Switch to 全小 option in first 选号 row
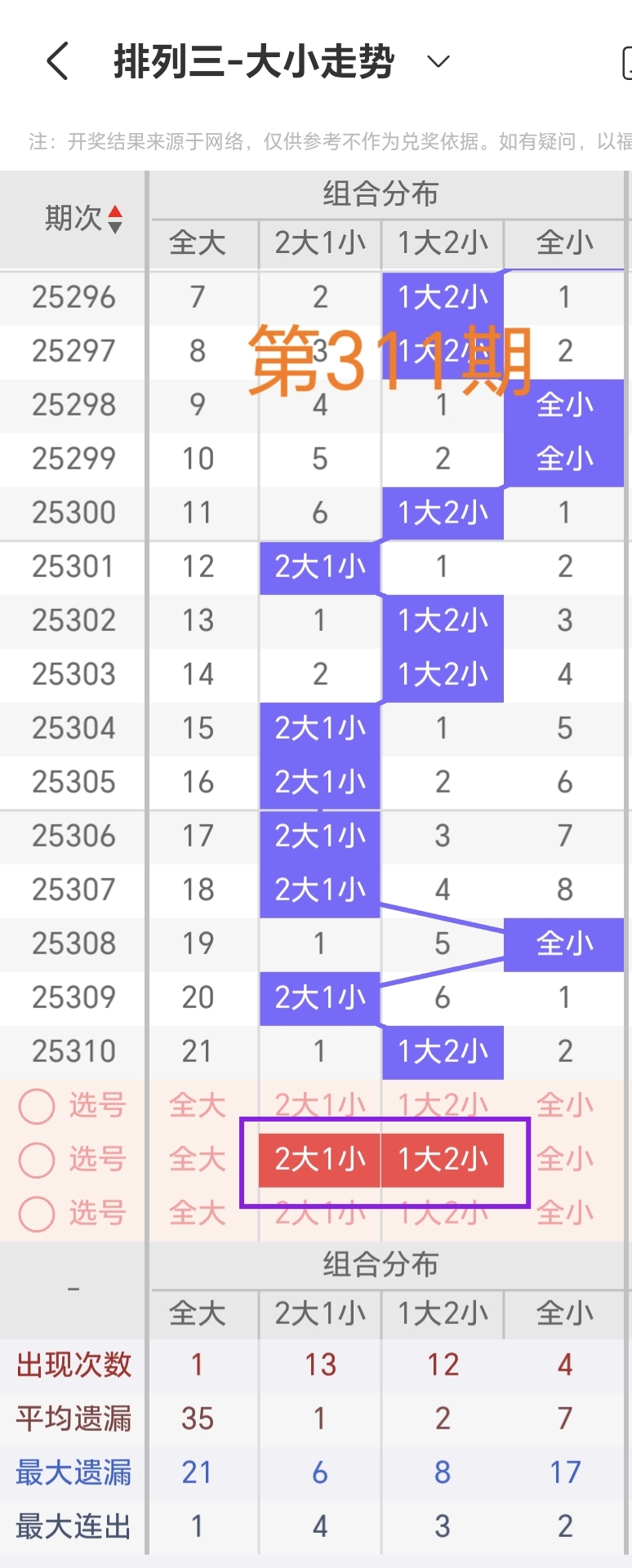The image size is (632, 1568). (564, 1104)
